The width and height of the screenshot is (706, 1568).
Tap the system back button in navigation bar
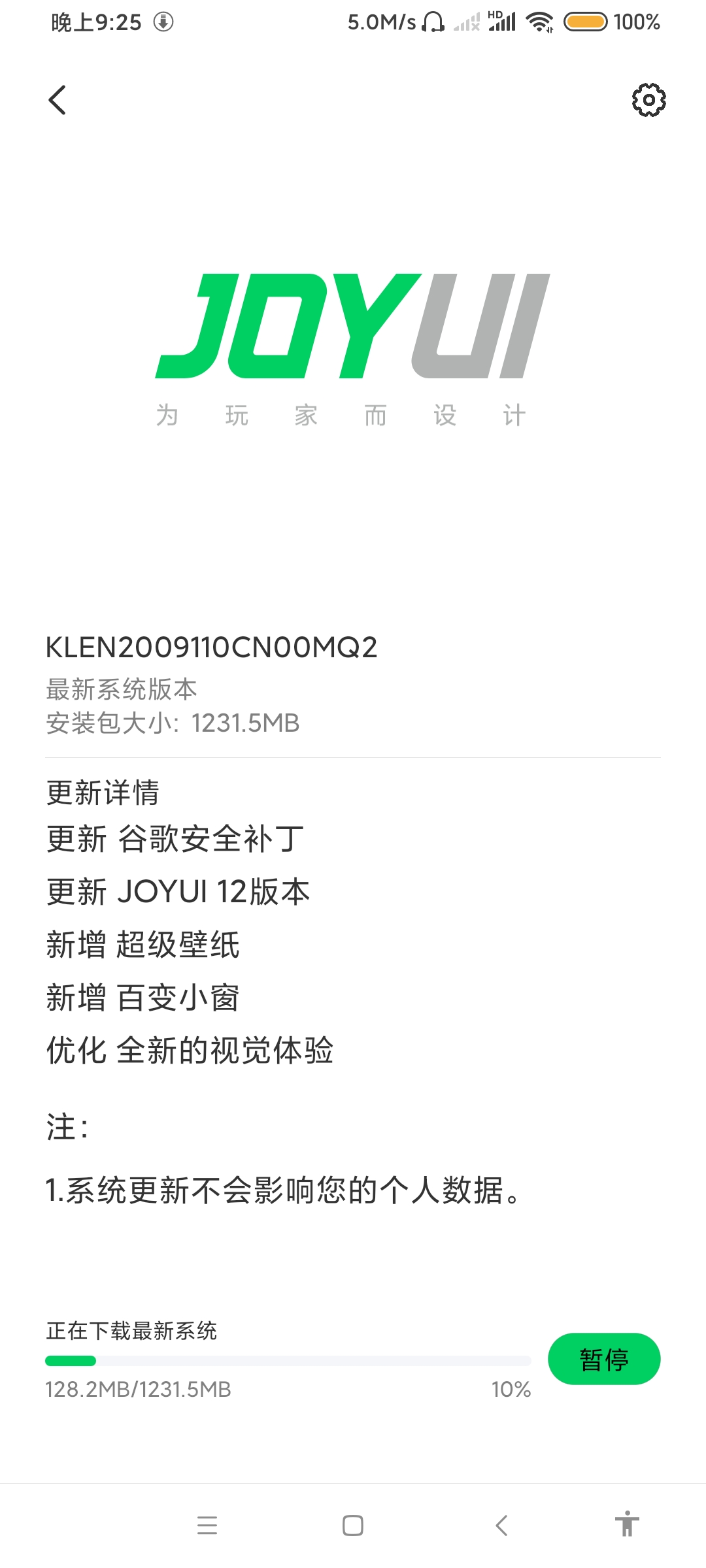pyautogui.click(x=501, y=1525)
